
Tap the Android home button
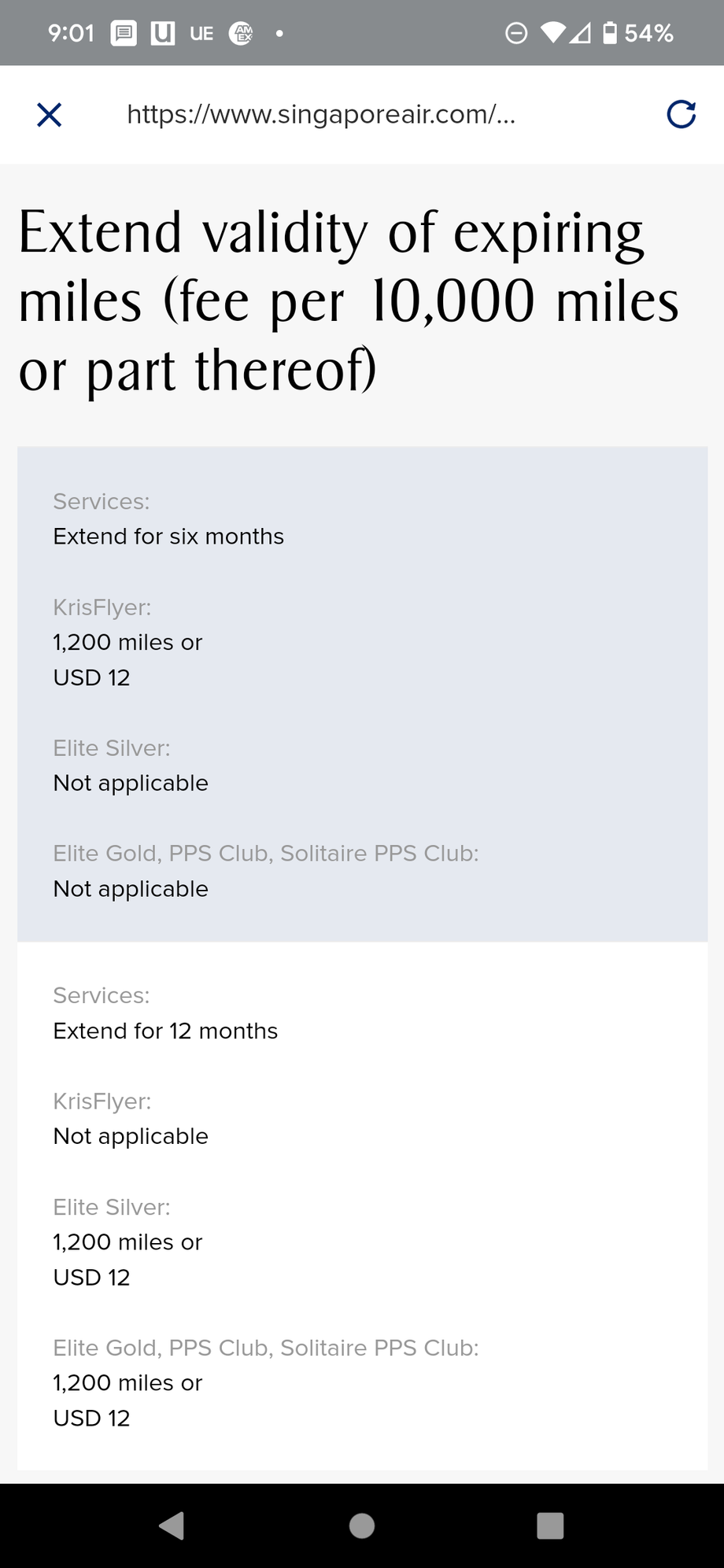pos(361,1526)
